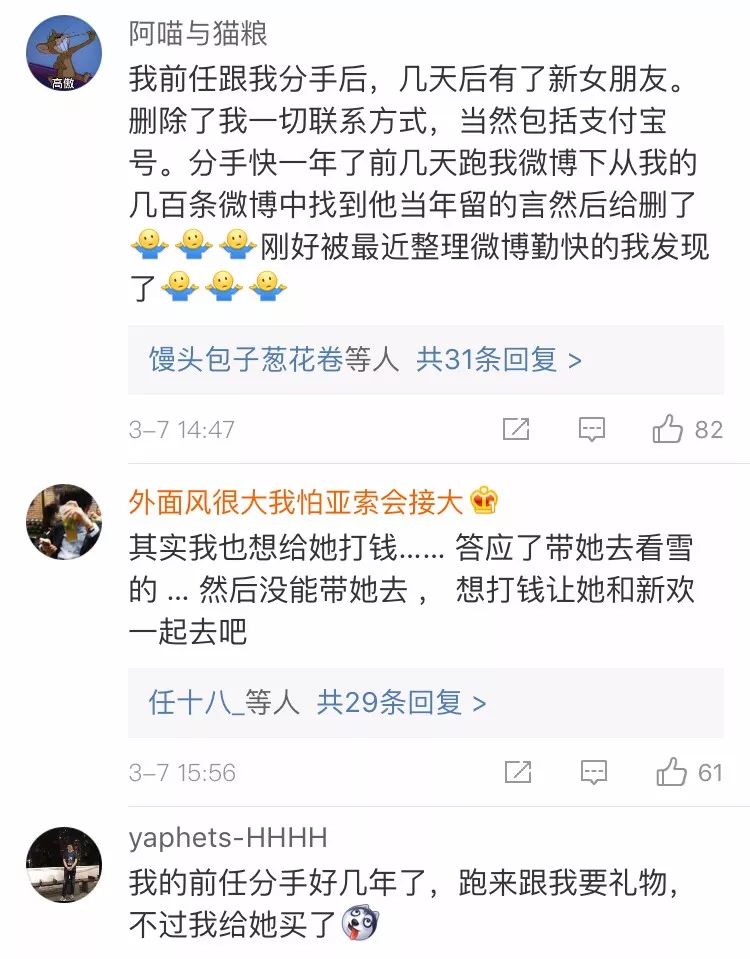Repost the comment posted at 3-7 15:56
This screenshot has height=959, width=750.
tap(518, 772)
